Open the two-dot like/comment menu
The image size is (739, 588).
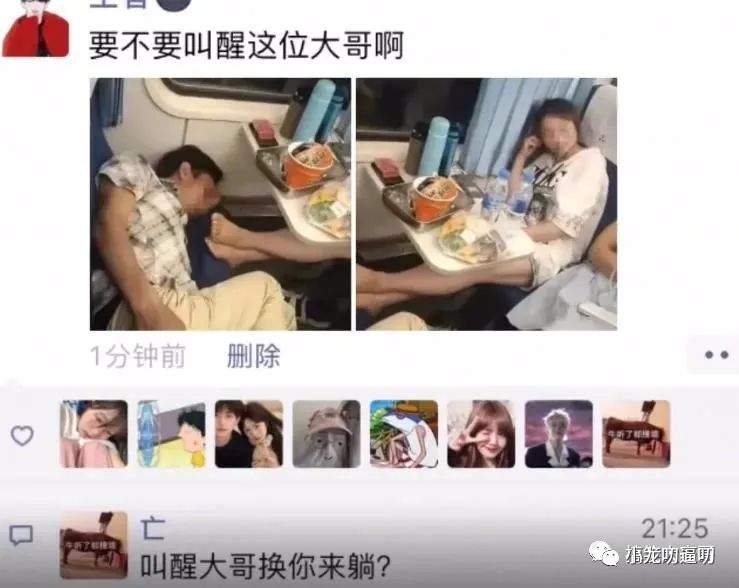point(715,355)
